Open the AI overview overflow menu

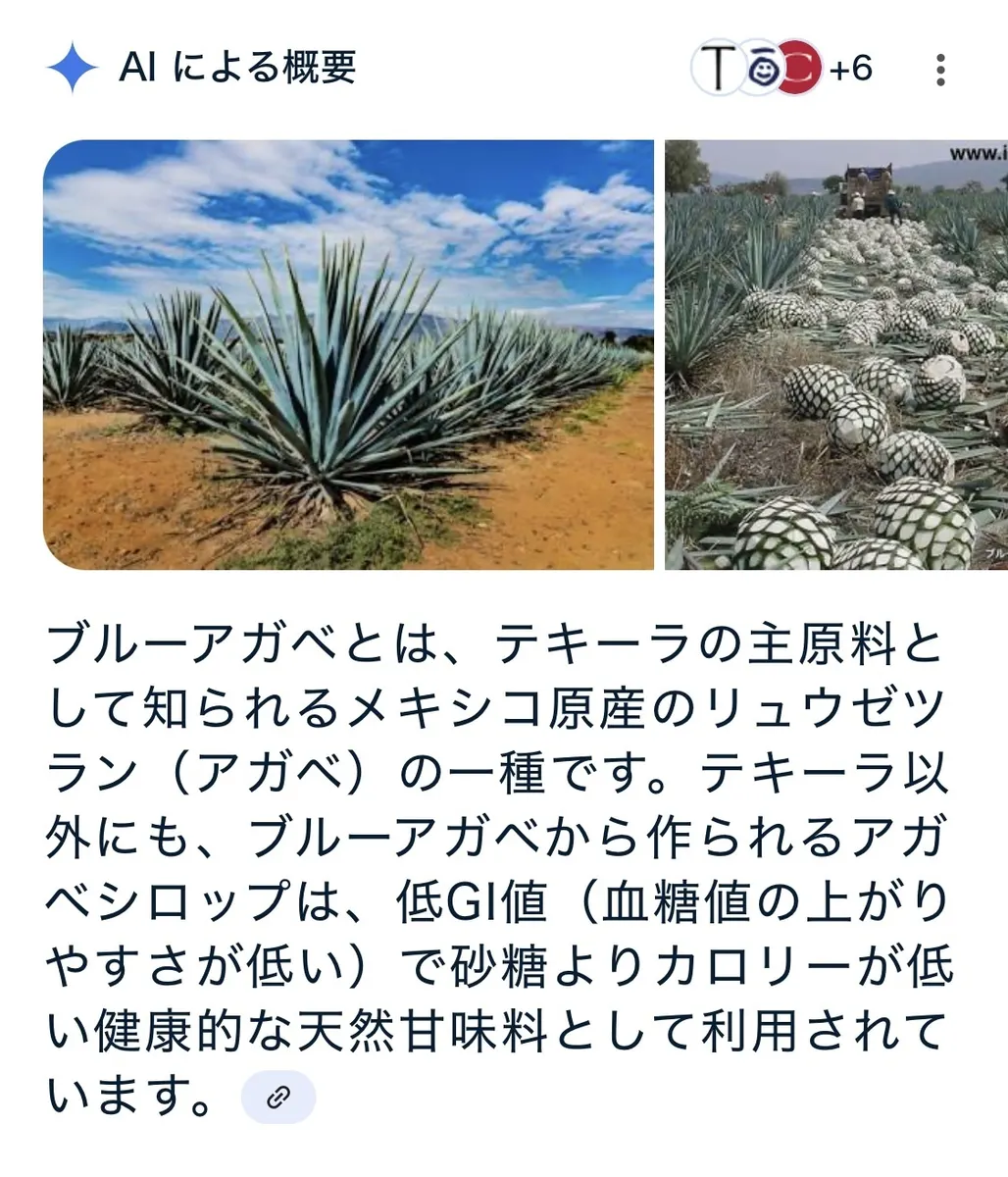[x=940, y=70]
